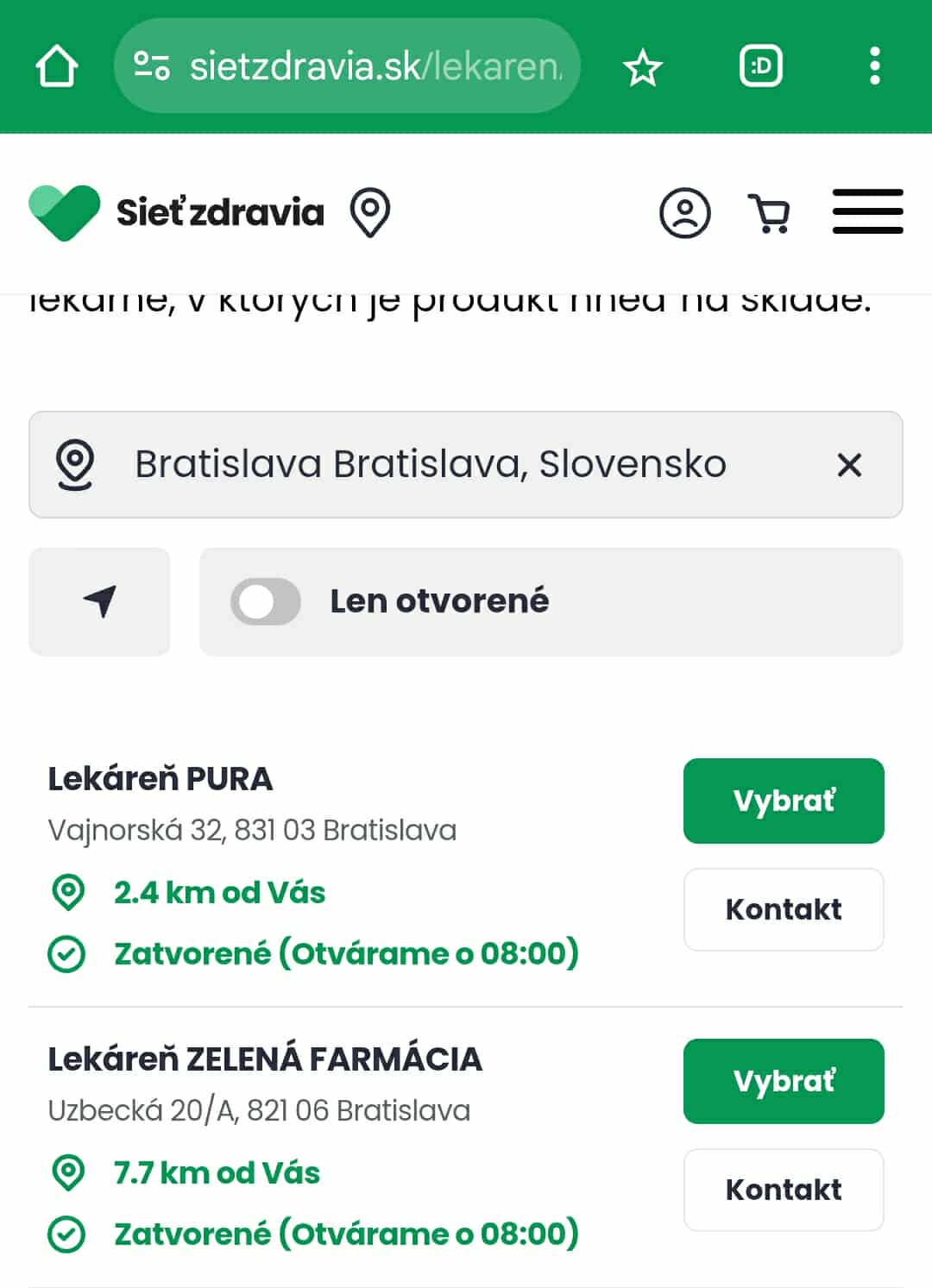Viewport: 932px width, 1288px height.
Task: Show Kontakt for Lekáreň PURA
Action: click(784, 909)
